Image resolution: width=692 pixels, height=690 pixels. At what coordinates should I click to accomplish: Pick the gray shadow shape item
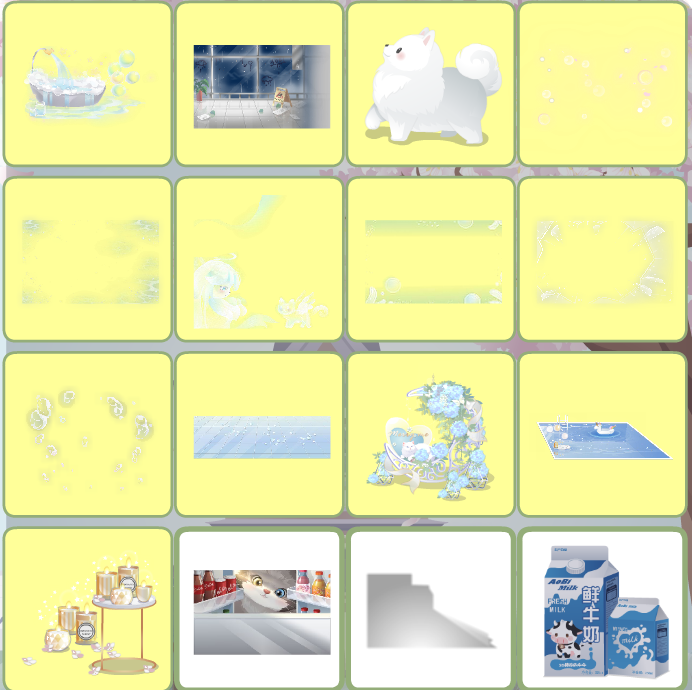(x=431, y=610)
